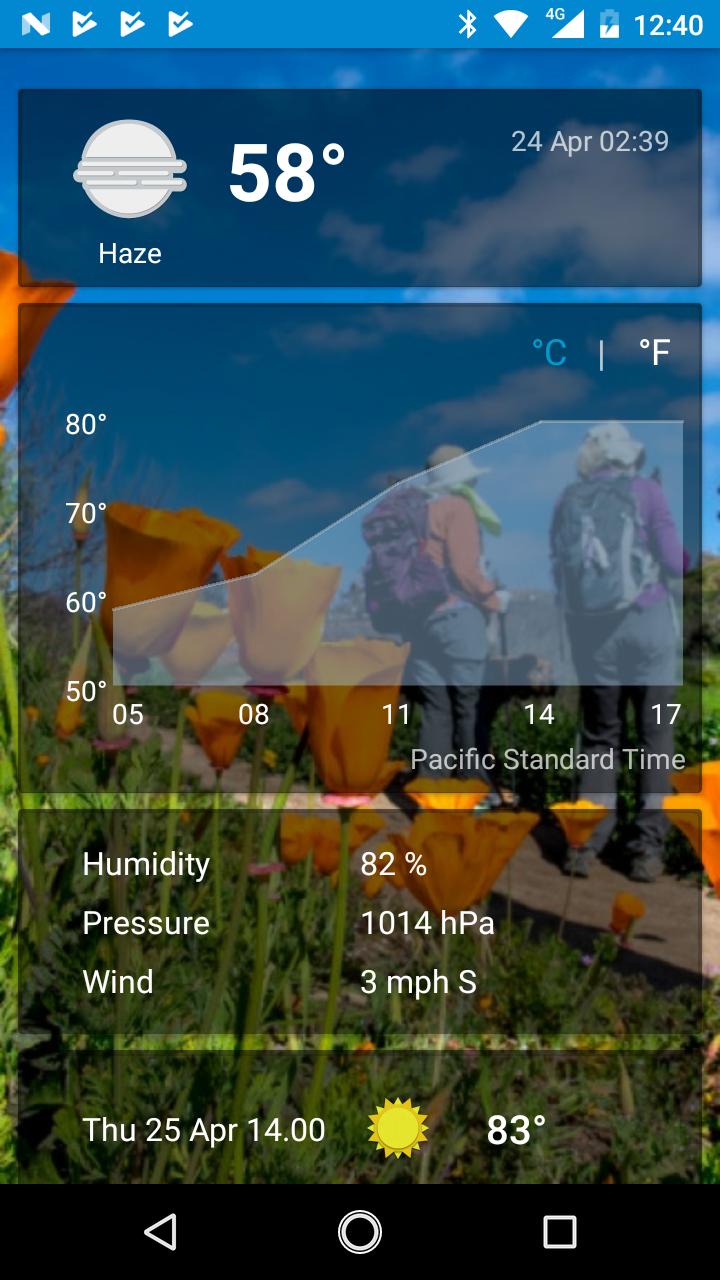The image size is (720, 1280).
Task: Tap the Haze weather condition icon
Action: pos(129,170)
